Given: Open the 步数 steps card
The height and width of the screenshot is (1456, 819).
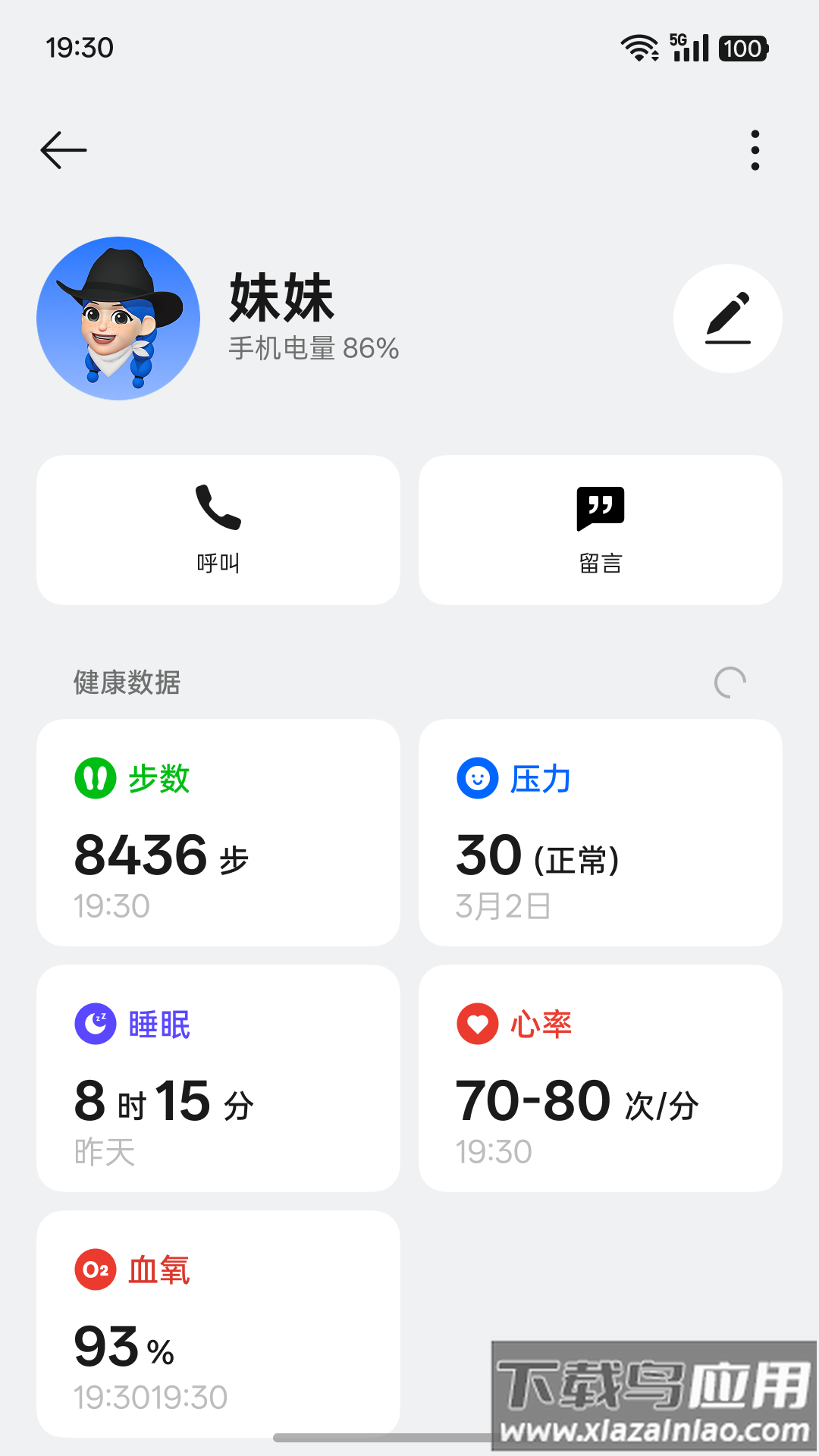Looking at the screenshot, I should coord(218,832).
